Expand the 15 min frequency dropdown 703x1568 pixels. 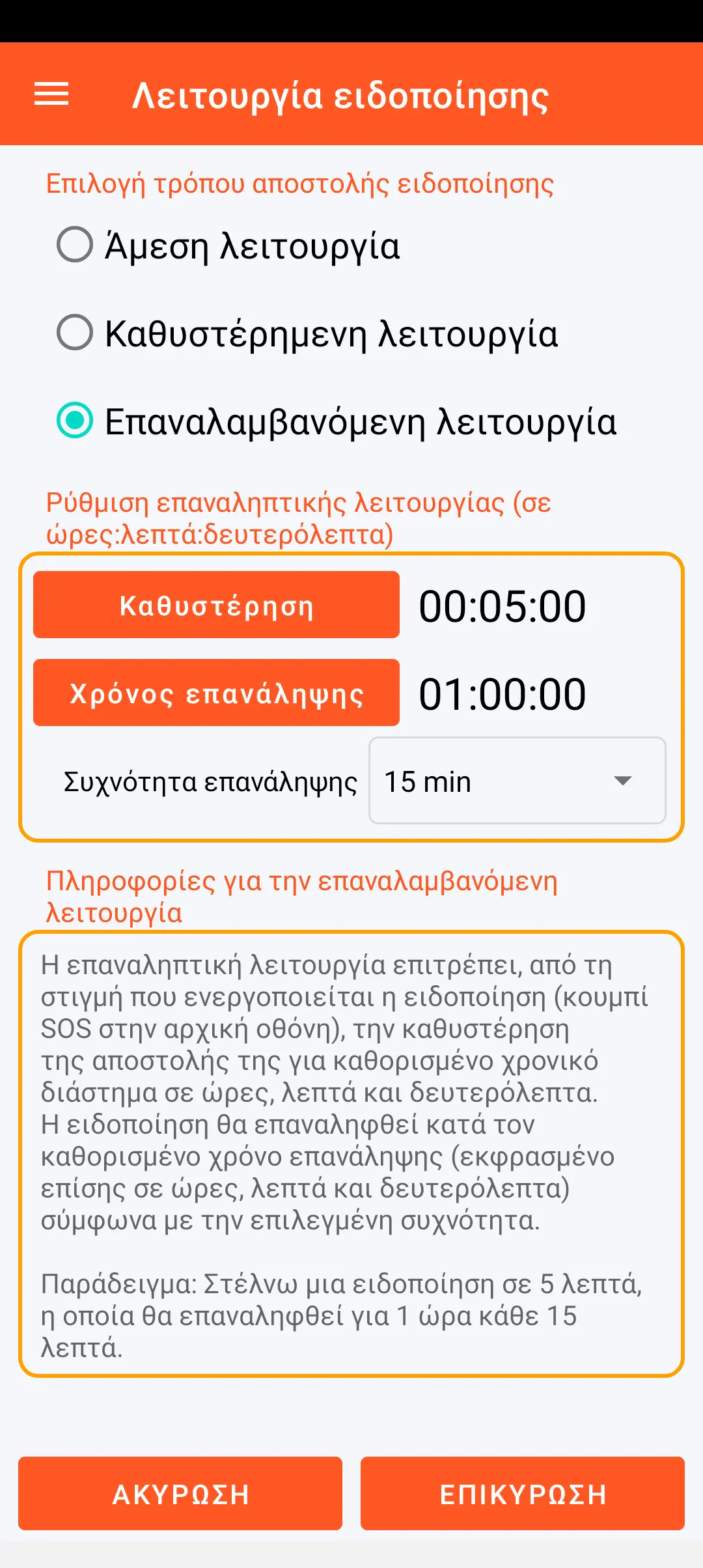click(517, 781)
